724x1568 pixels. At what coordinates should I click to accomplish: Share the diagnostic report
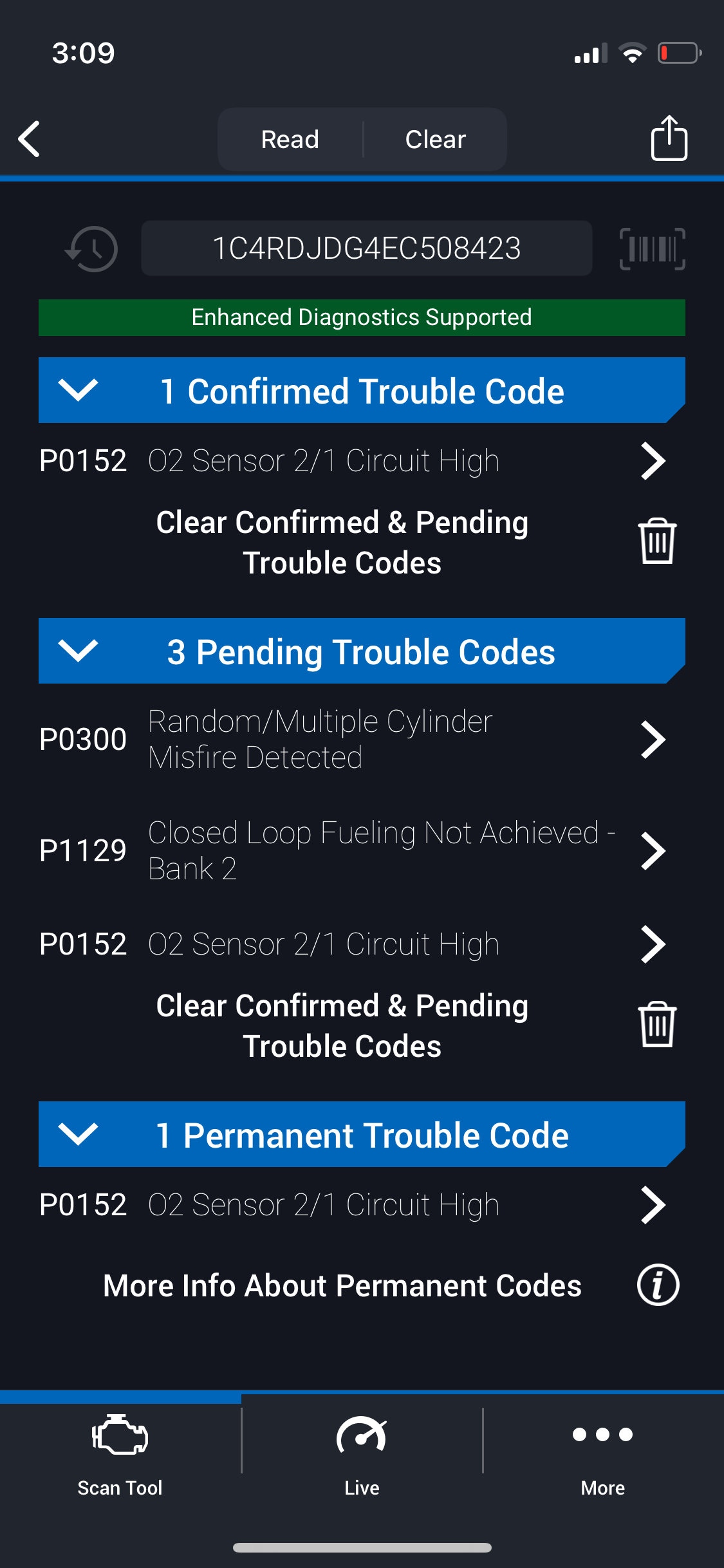(x=669, y=138)
